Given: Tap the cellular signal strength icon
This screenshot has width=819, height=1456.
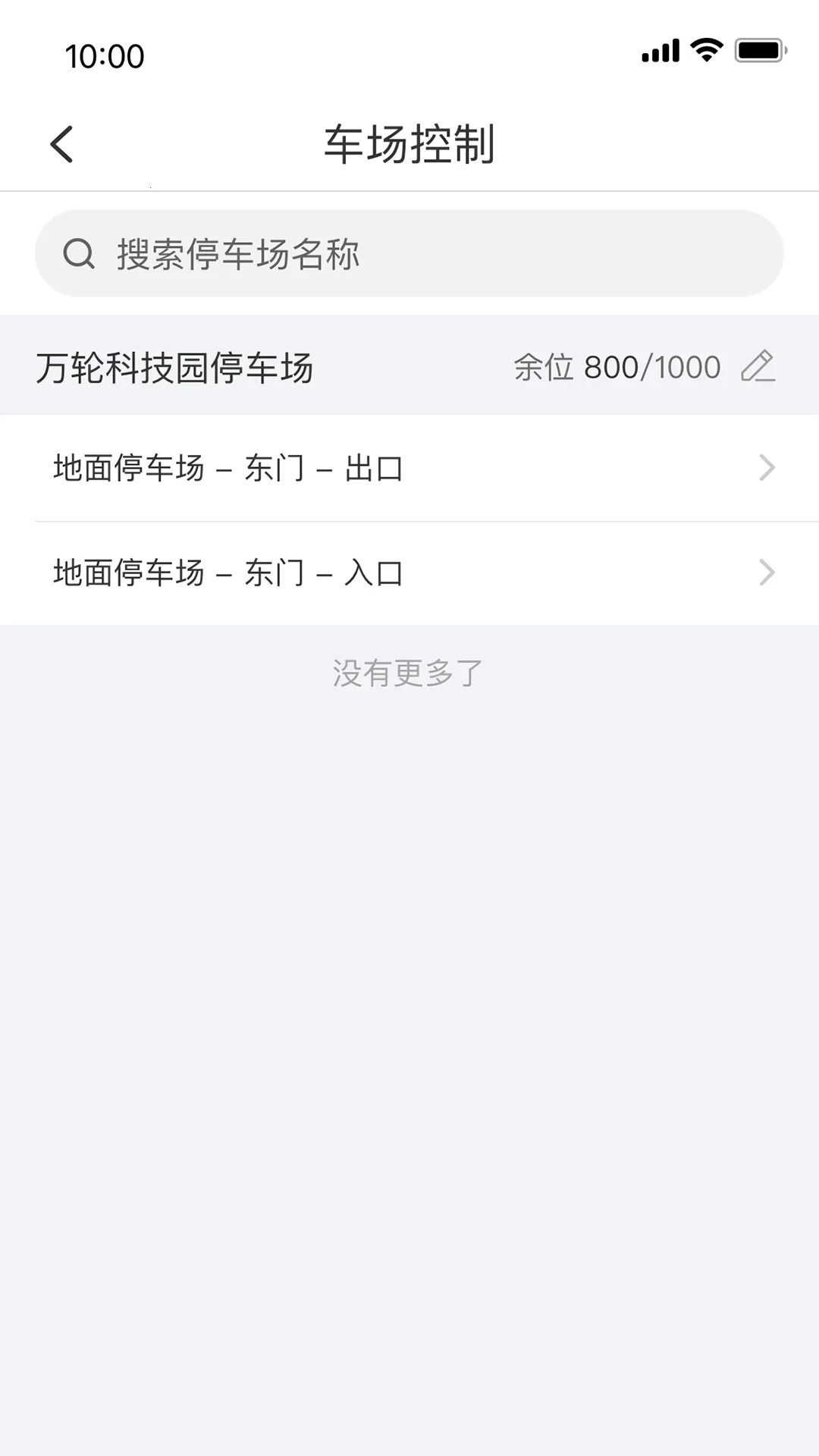Looking at the screenshot, I should (658, 50).
